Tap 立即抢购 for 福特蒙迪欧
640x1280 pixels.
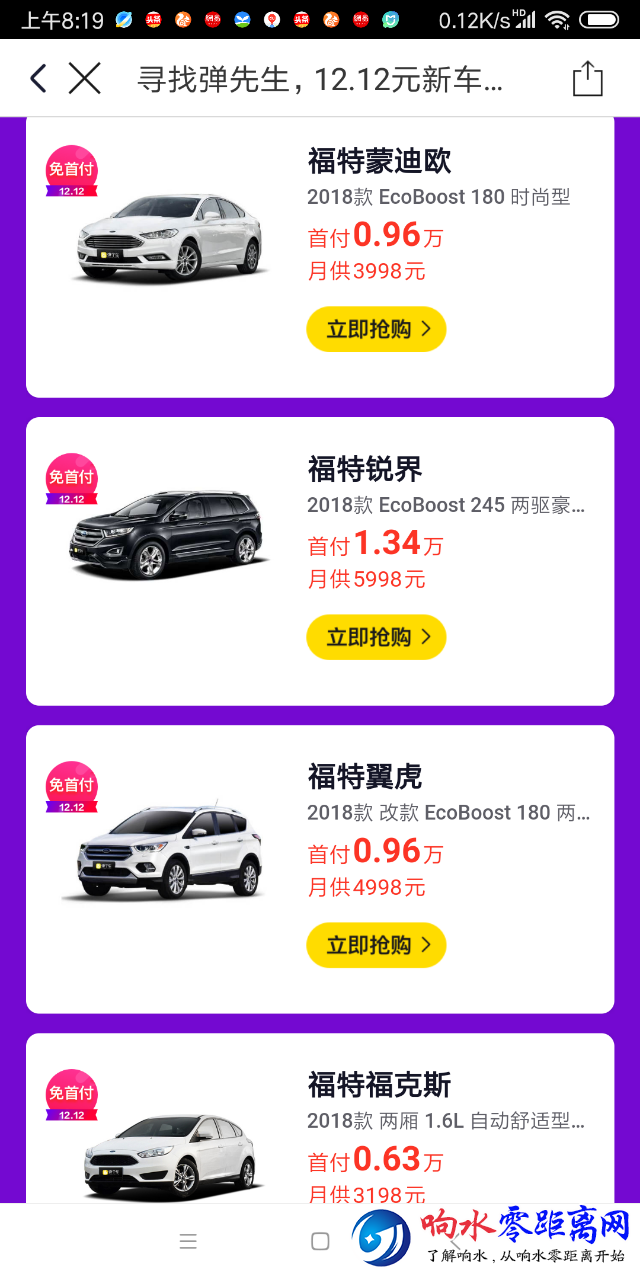point(376,329)
